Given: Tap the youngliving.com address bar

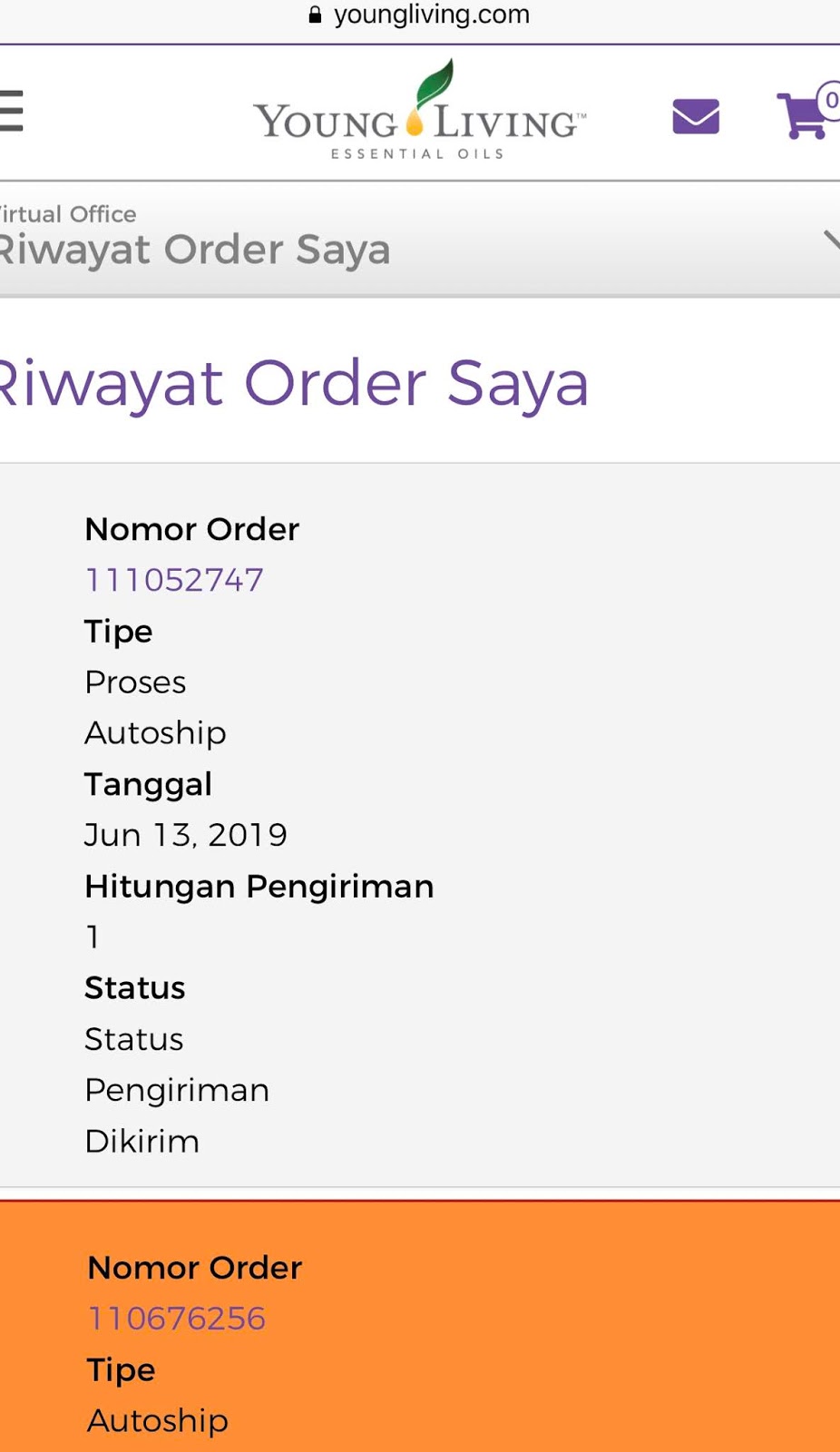Looking at the screenshot, I should [420, 15].
